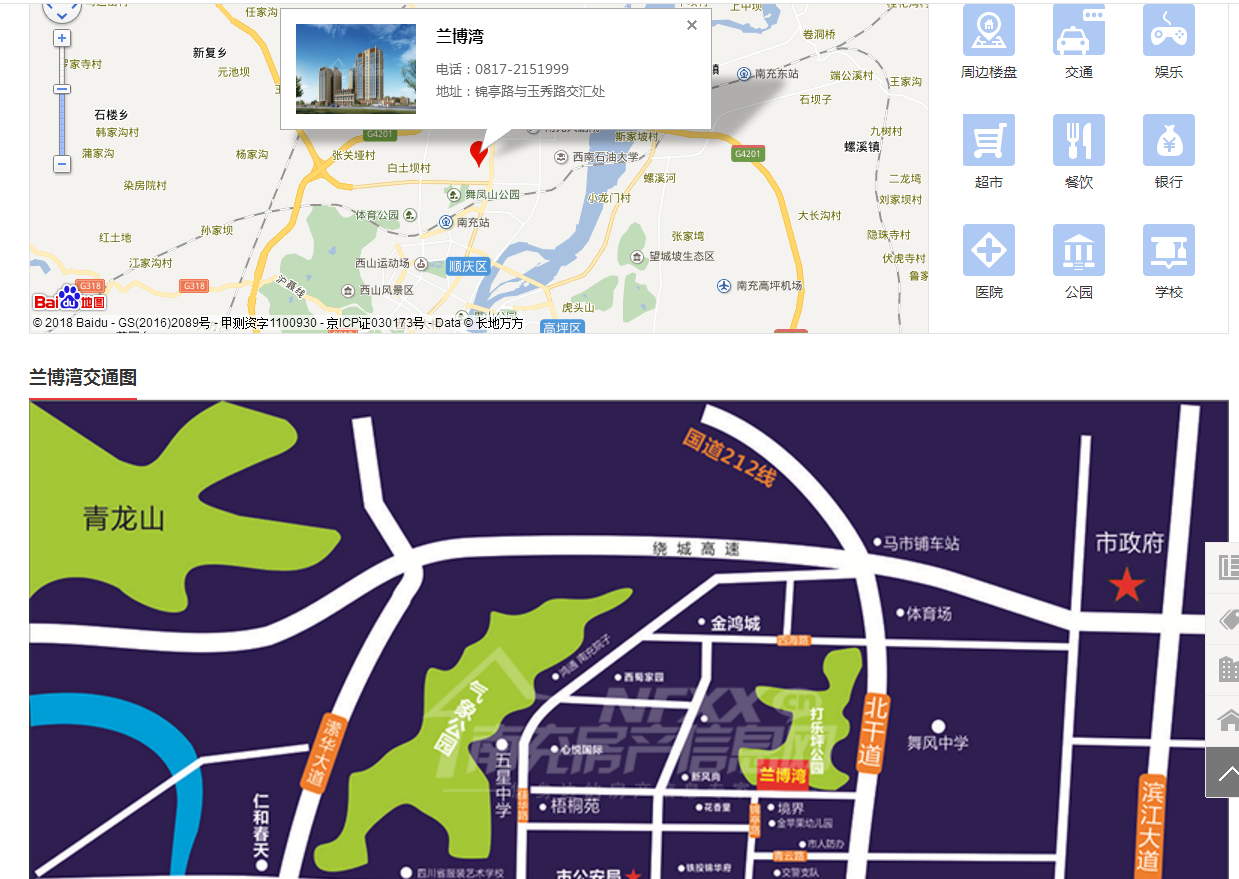Open the building icon in side toolbar
Image resolution: width=1239 pixels, height=879 pixels.
[1226, 669]
